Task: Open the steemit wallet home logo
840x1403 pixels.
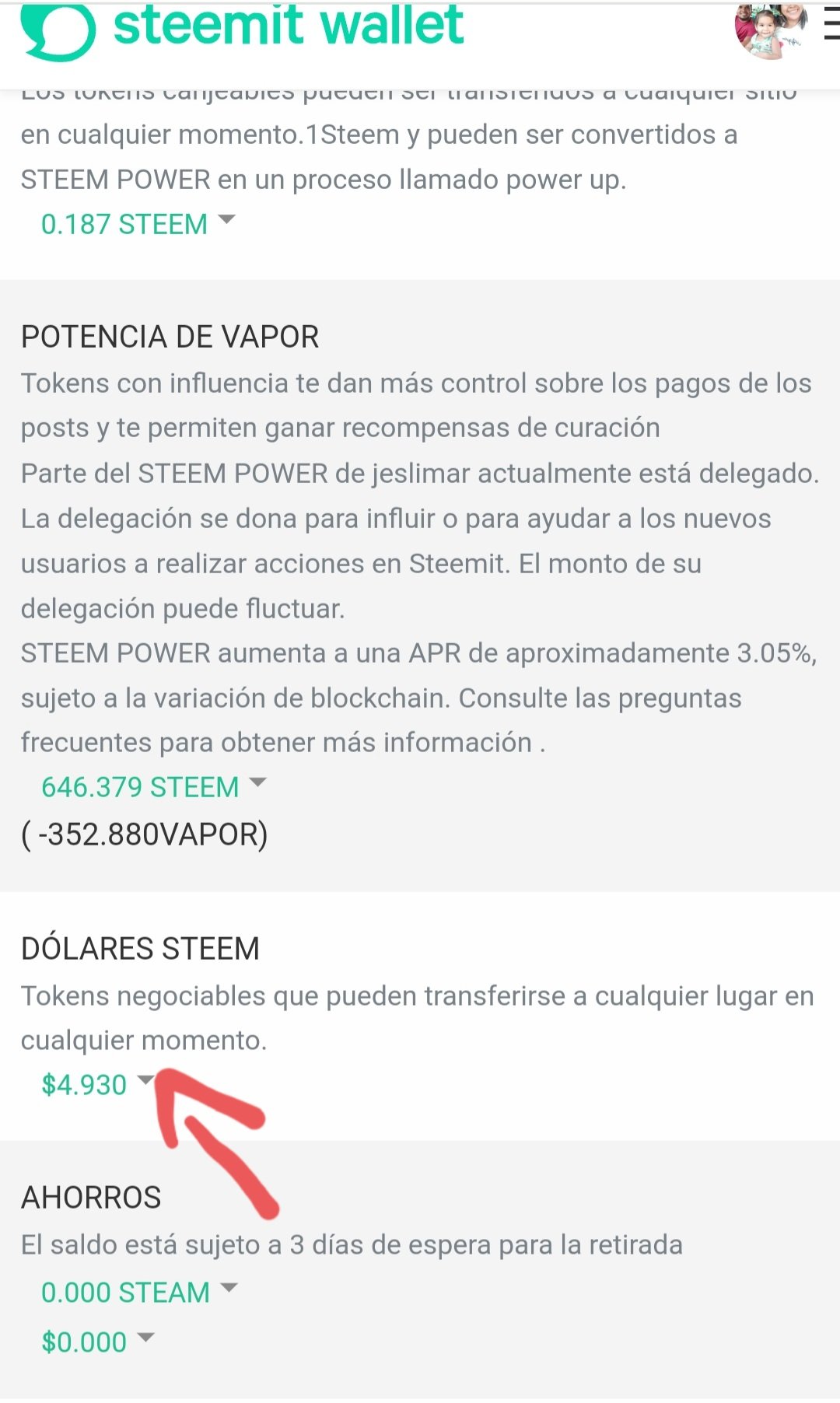Action: [x=242, y=30]
